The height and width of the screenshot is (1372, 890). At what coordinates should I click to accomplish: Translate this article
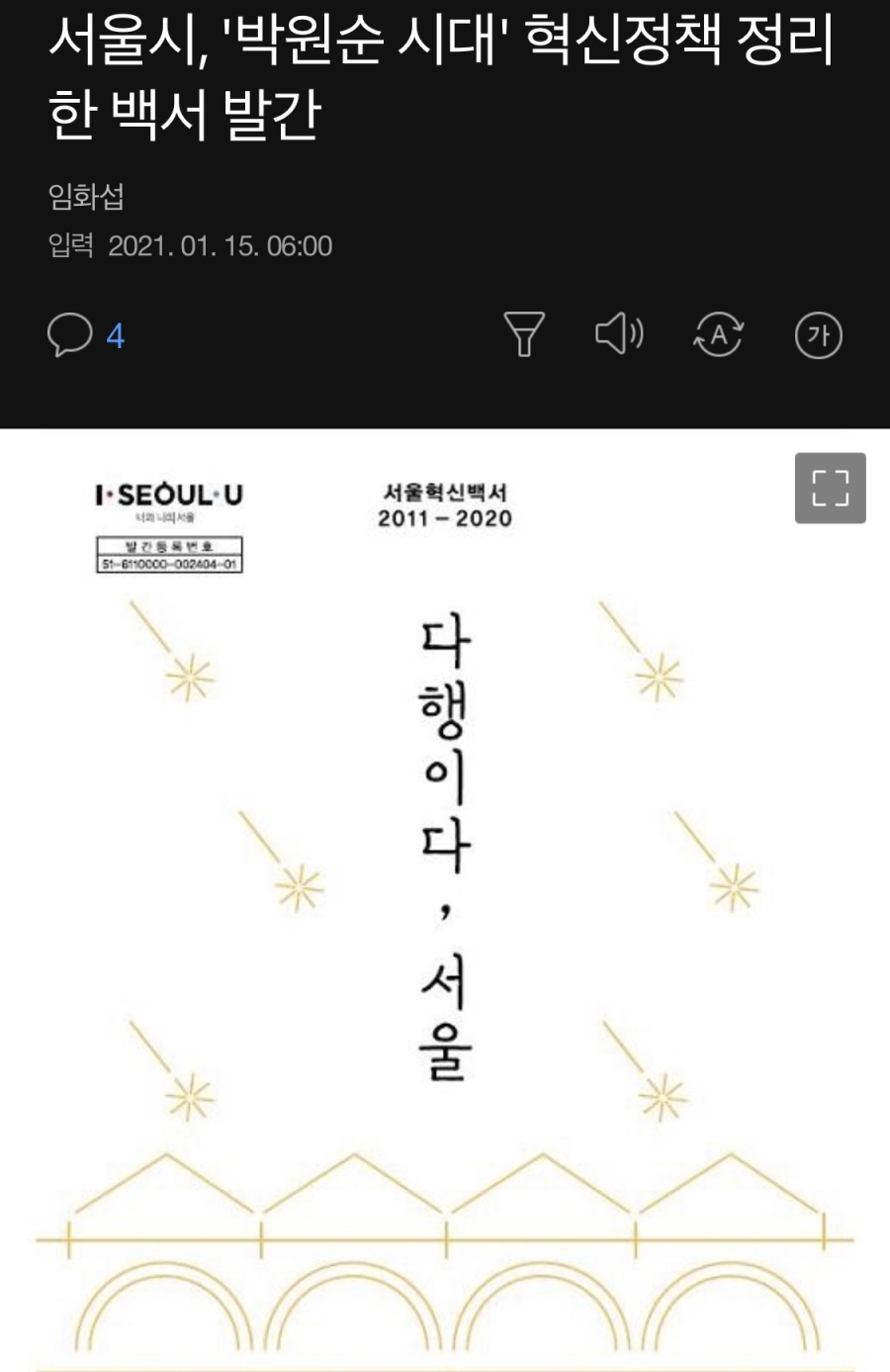(x=719, y=334)
